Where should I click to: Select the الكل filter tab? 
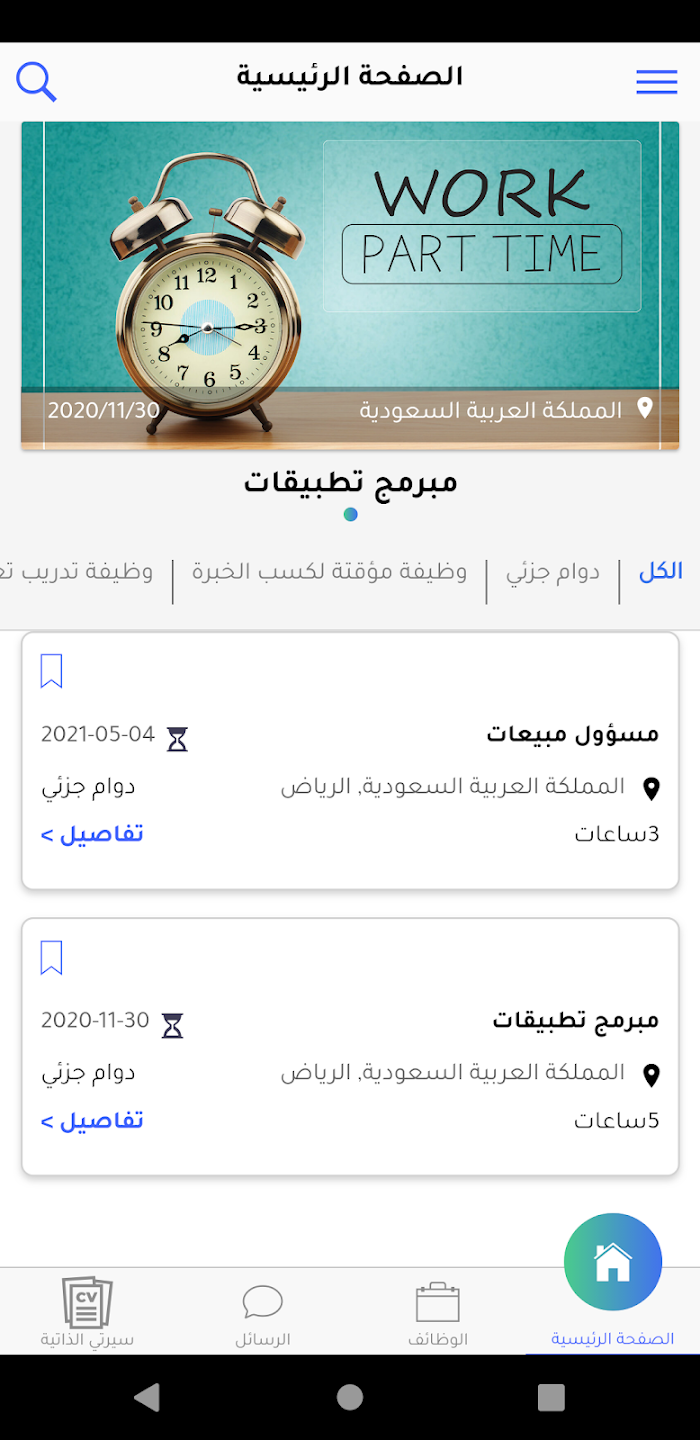660,572
